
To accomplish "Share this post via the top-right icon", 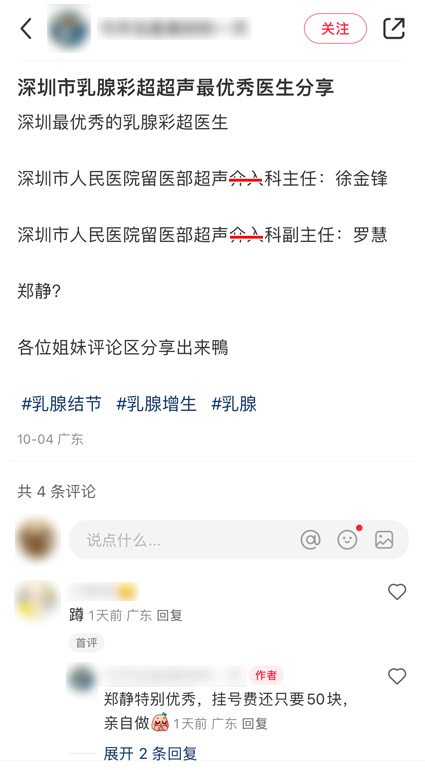I will (394, 28).
